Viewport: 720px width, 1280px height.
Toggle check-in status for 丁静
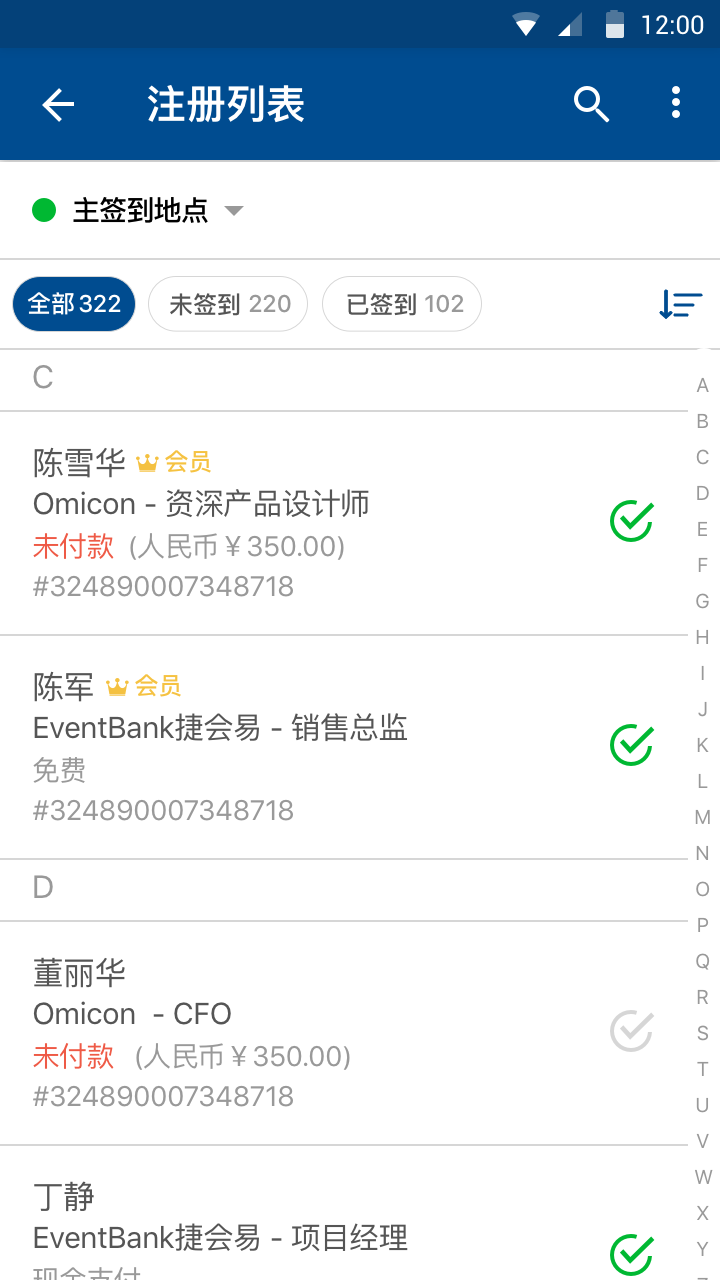[631, 1251]
